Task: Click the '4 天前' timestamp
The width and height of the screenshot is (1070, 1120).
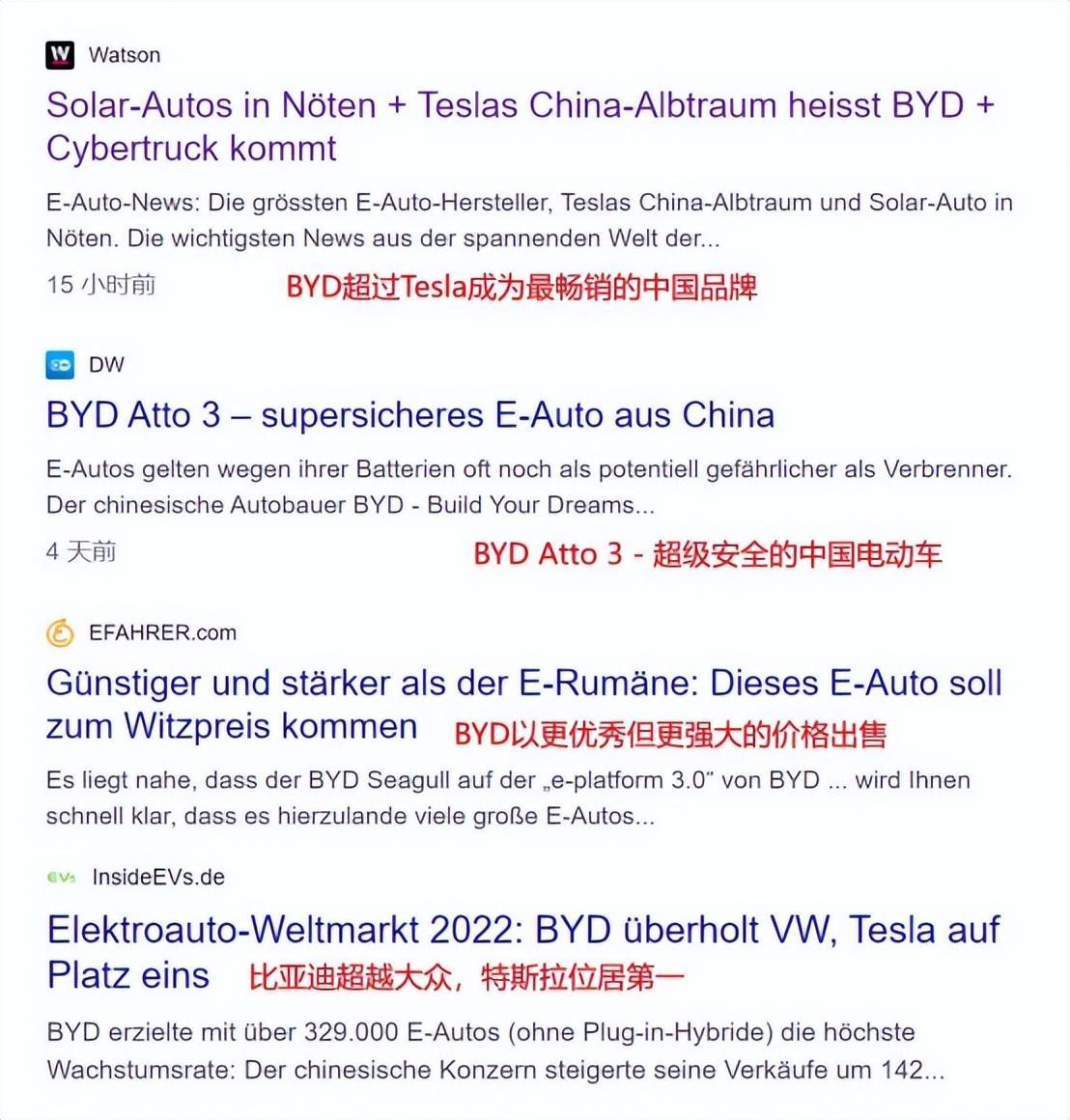Action: click(81, 551)
